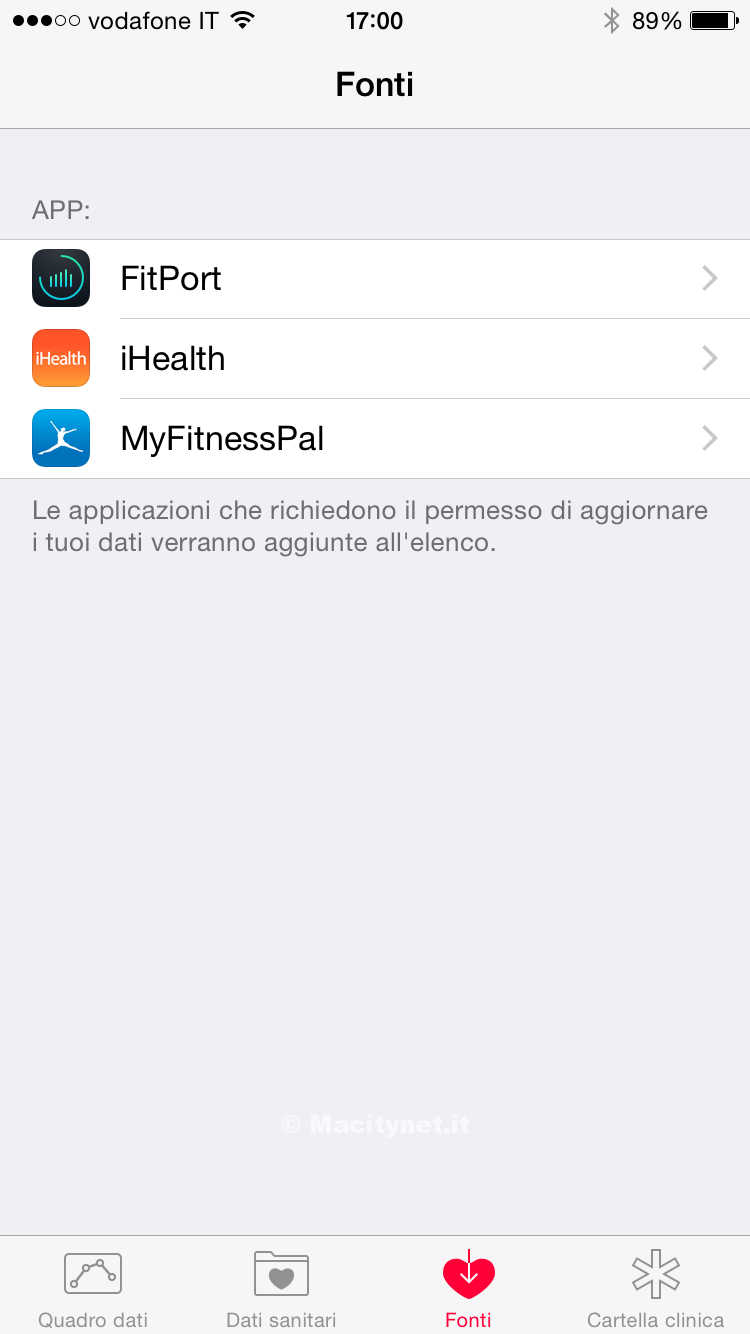
Task: Select MyFitnessPal from the app list
Action: click(x=375, y=439)
